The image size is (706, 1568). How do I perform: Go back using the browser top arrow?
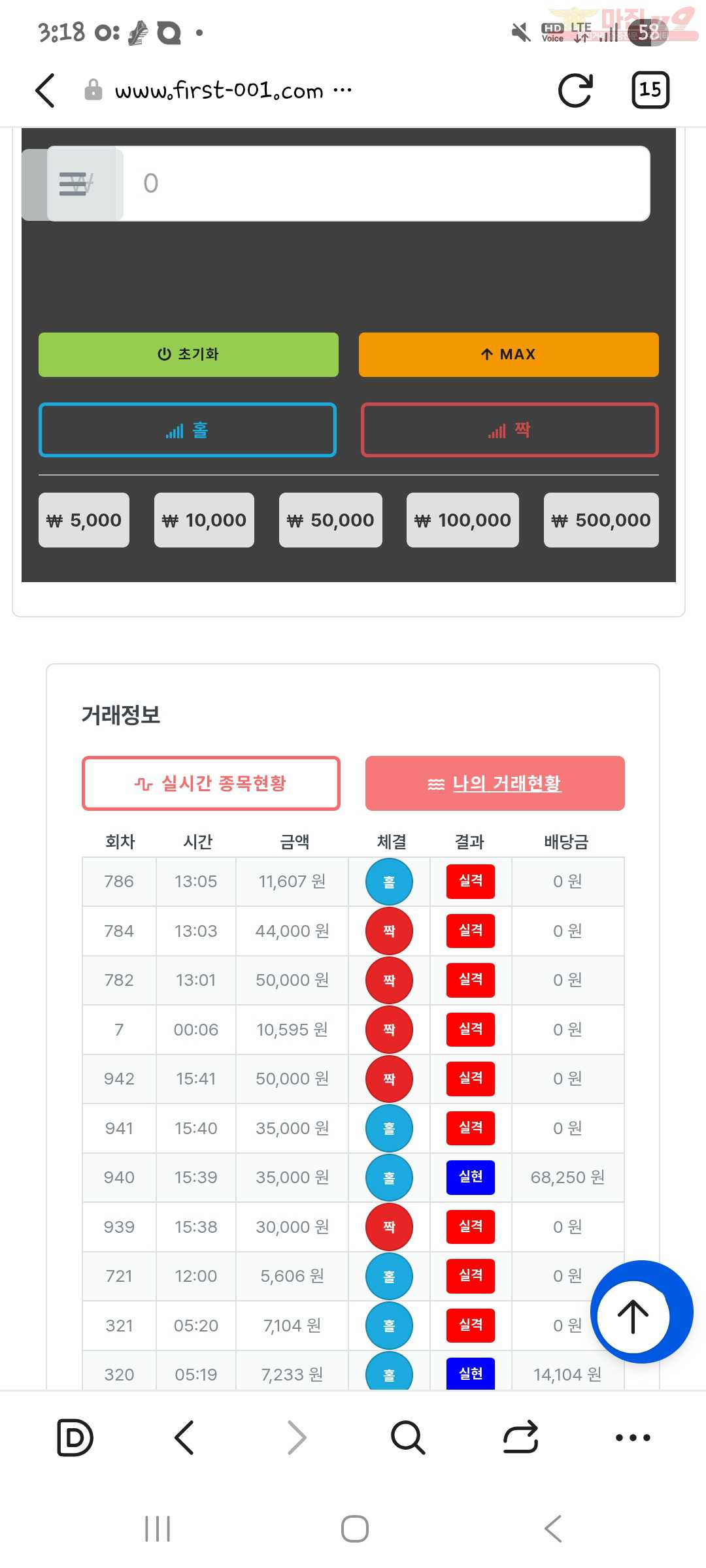click(x=45, y=90)
